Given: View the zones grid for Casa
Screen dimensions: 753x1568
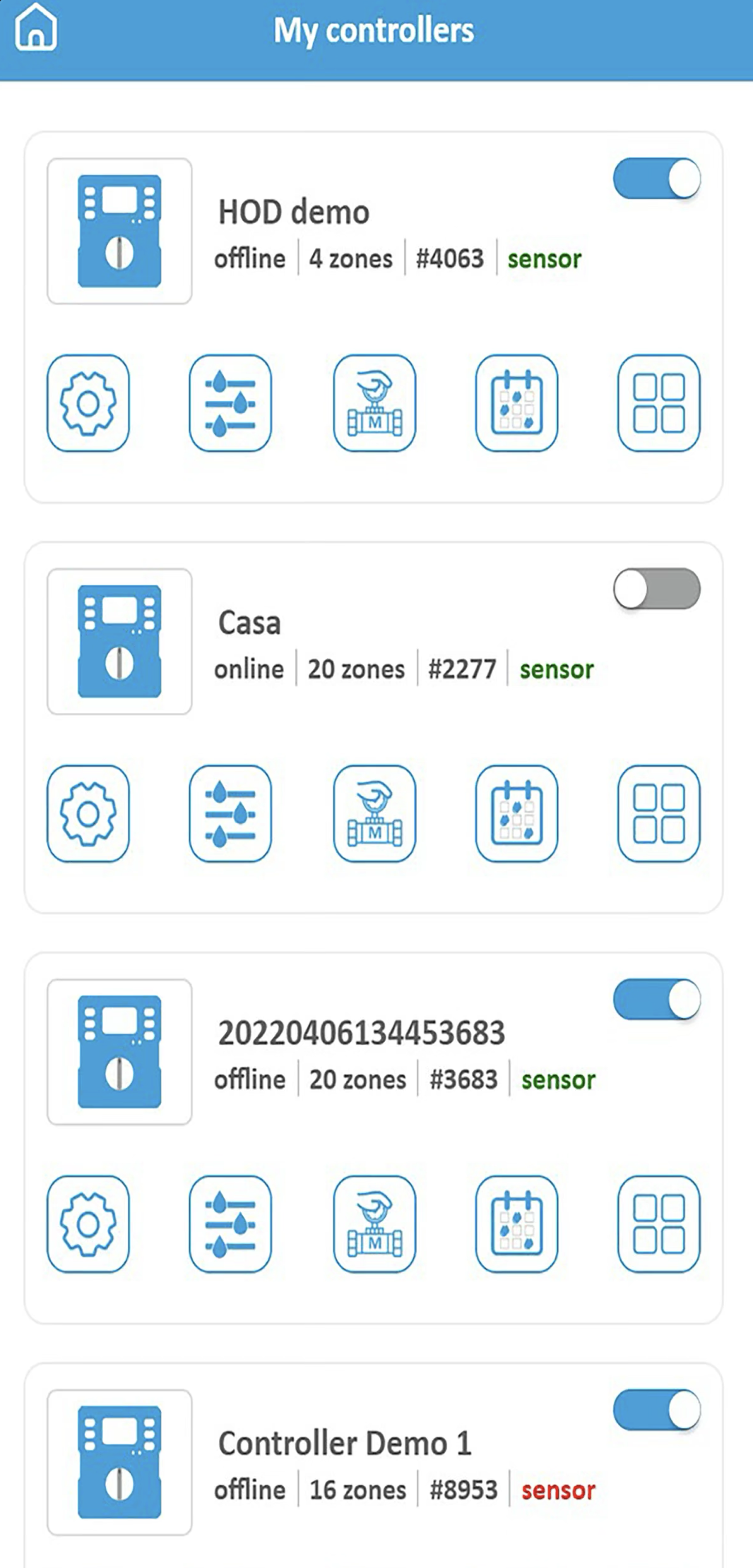Looking at the screenshot, I should pos(658,813).
